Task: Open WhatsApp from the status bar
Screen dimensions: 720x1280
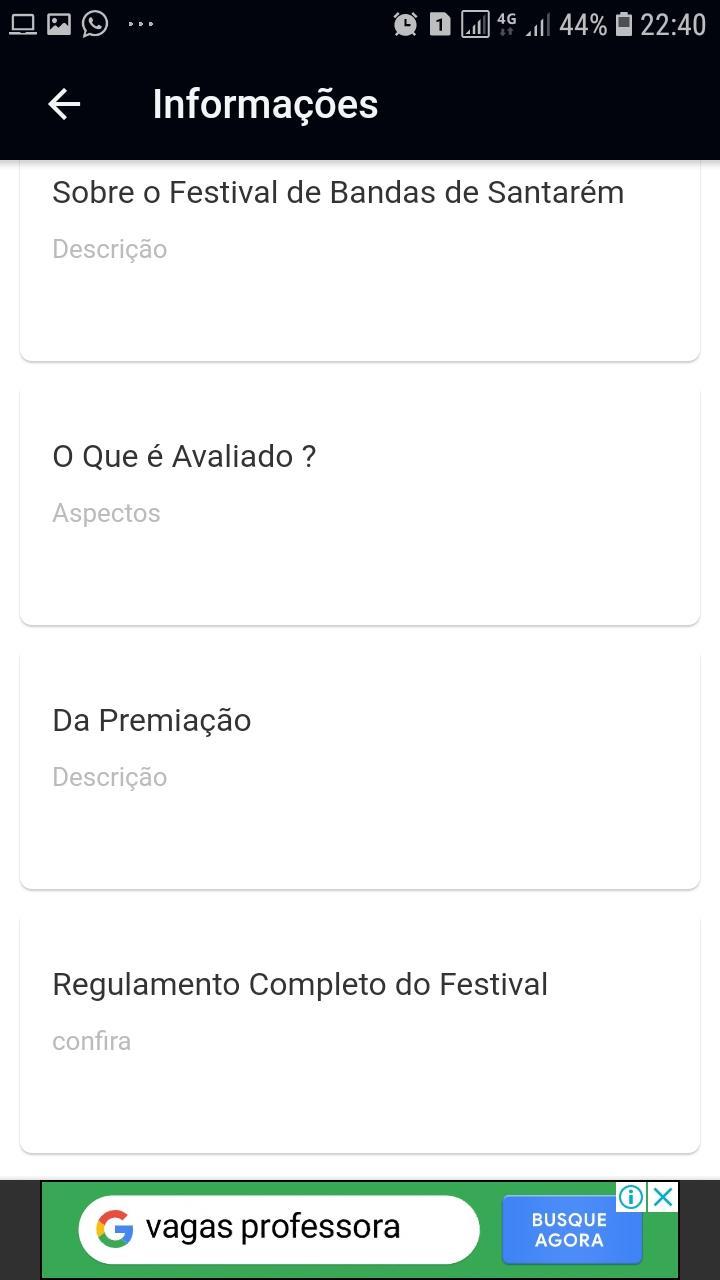Action: 95,23
